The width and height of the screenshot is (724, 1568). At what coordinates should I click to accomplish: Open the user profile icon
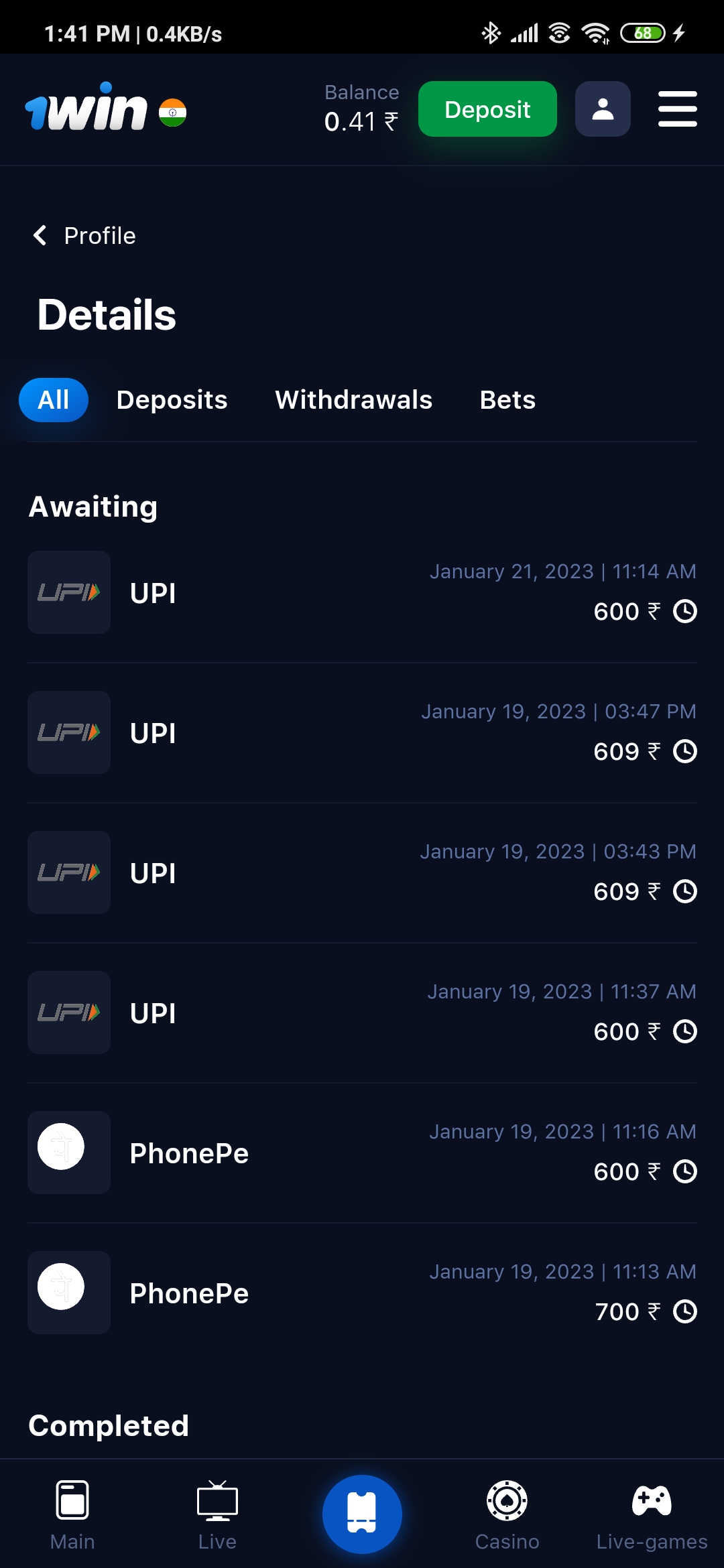coord(603,109)
